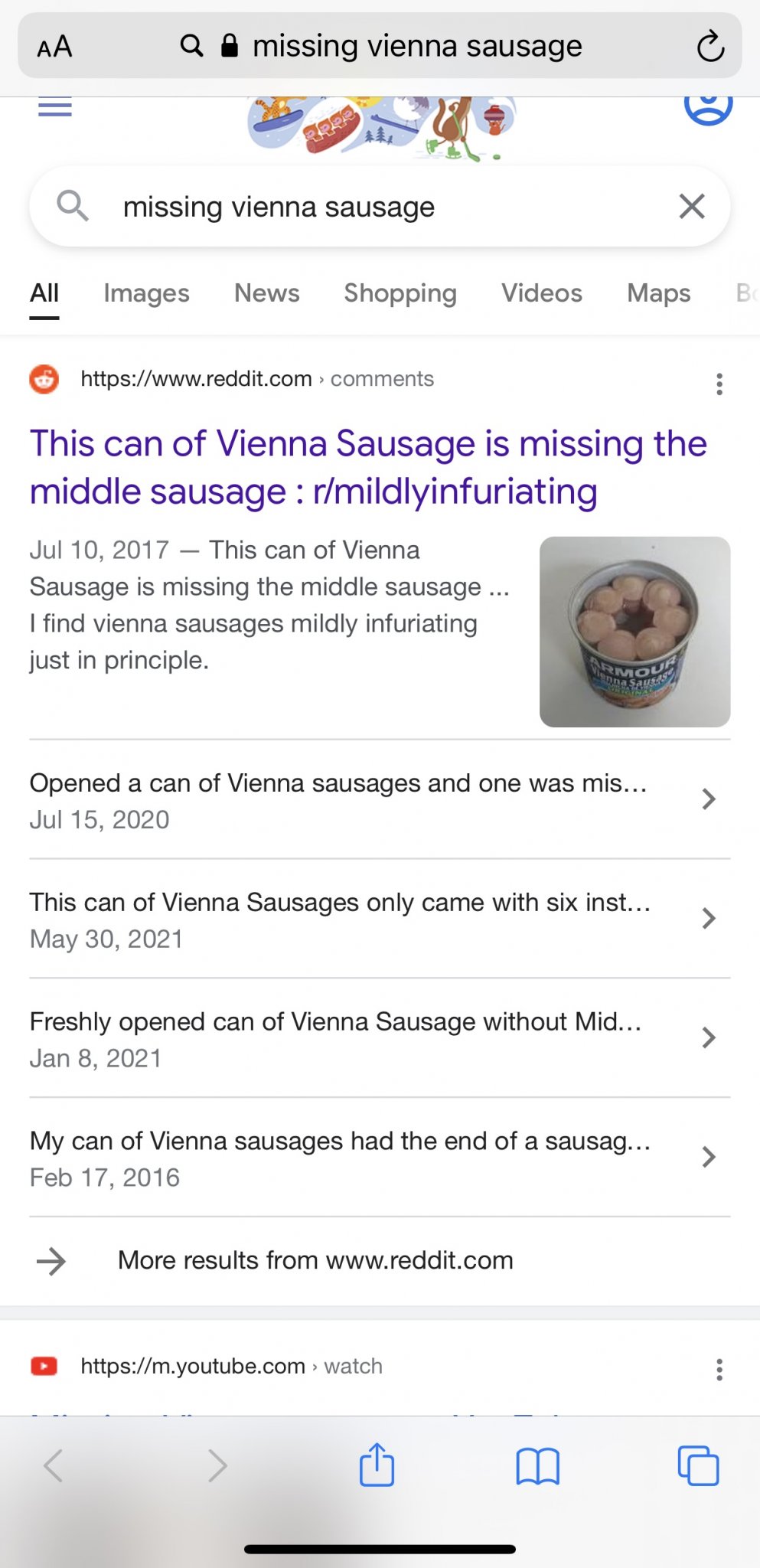Screen dimensions: 760x1568
Task: Show more results from www.reddit.com
Action: 315,1260
